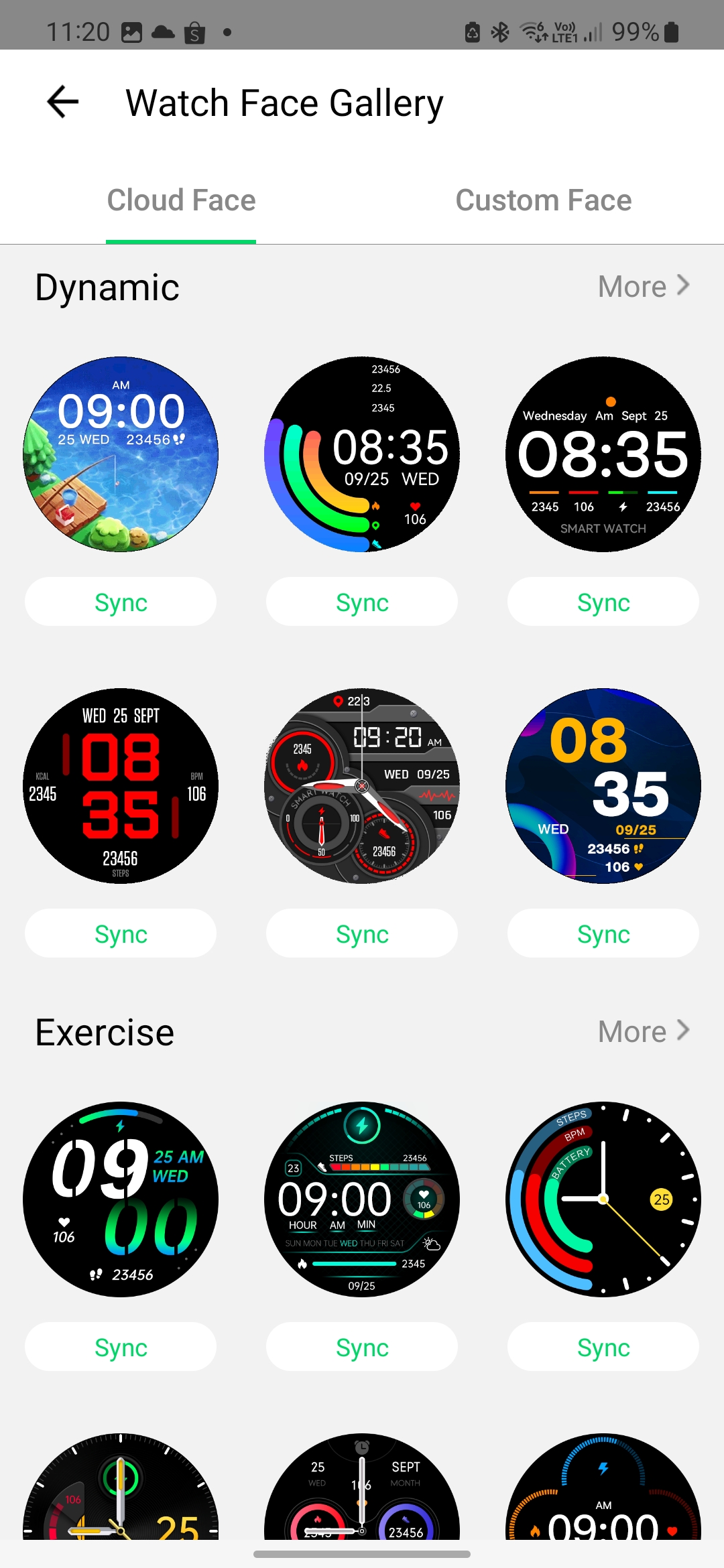
Task: Sync the blue wave yellow 08 face
Action: 603,933
